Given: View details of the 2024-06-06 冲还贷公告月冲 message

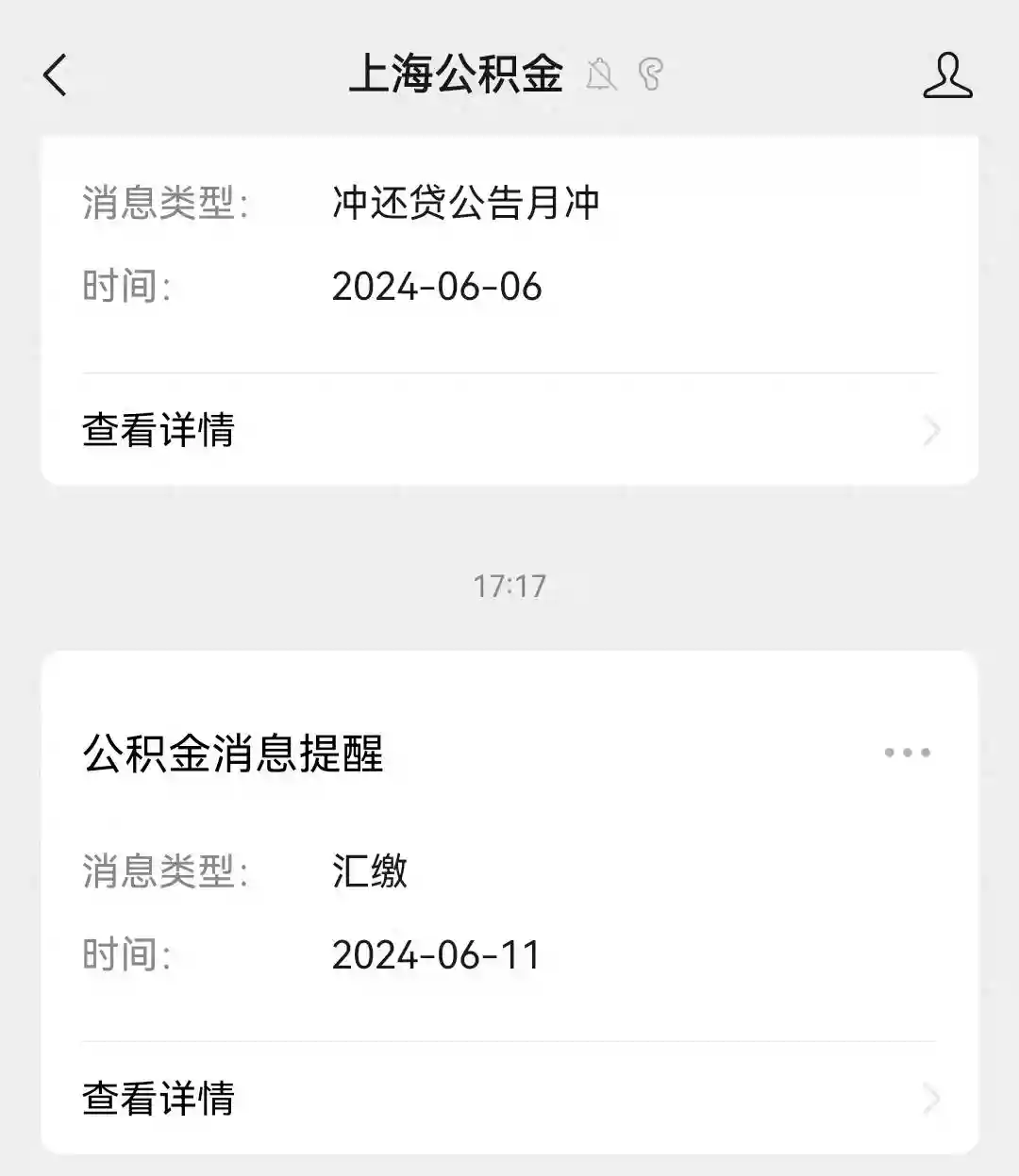Looking at the screenshot, I should pos(509,431).
